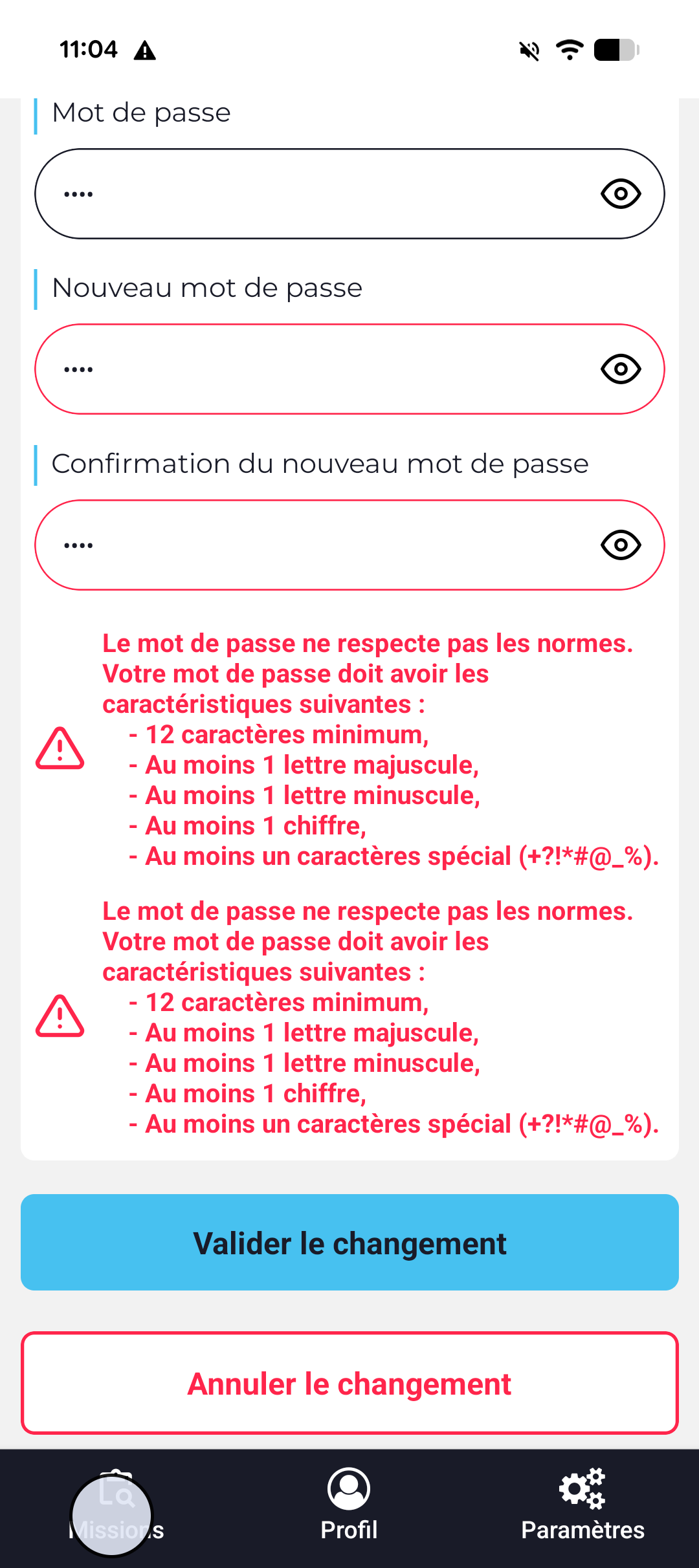Cancel via Annuler le changement
The width and height of the screenshot is (699, 1568).
pos(349,1383)
